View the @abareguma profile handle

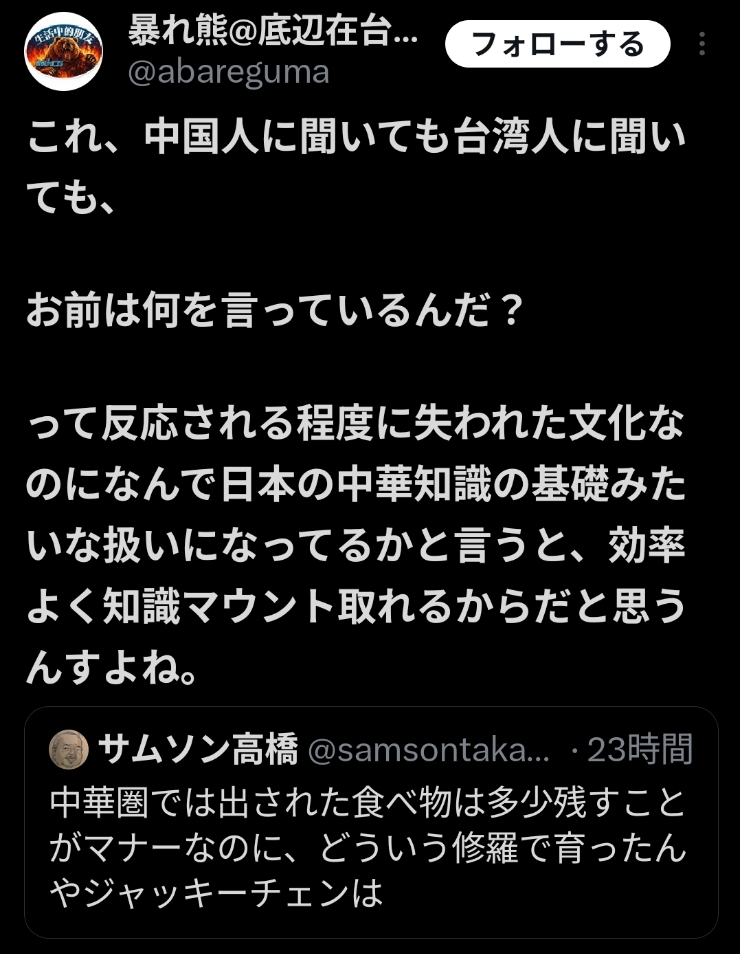coord(228,73)
